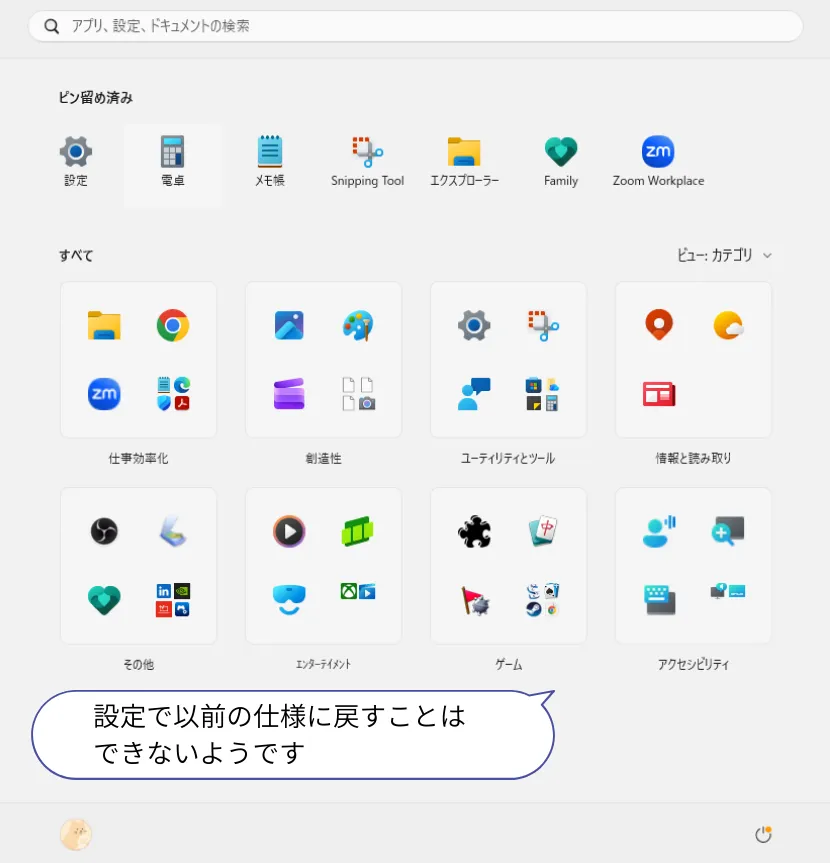Launch Zoom Workplace from pinned apps
The height and width of the screenshot is (863, 830).
[658, 162]
